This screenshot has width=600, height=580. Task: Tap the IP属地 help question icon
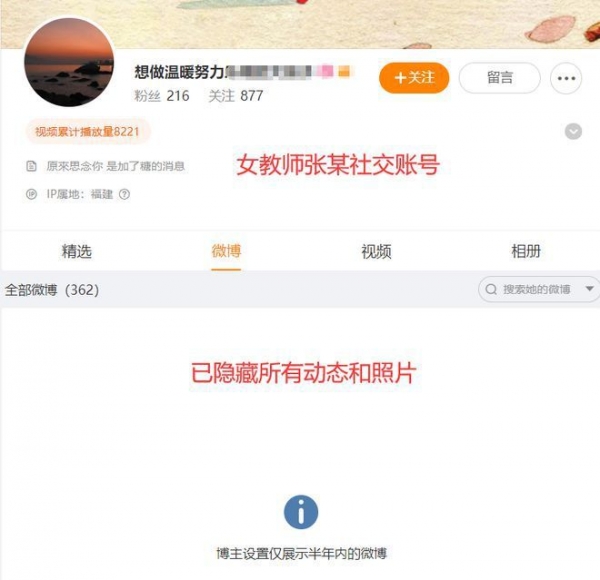(x=124, y=195)
